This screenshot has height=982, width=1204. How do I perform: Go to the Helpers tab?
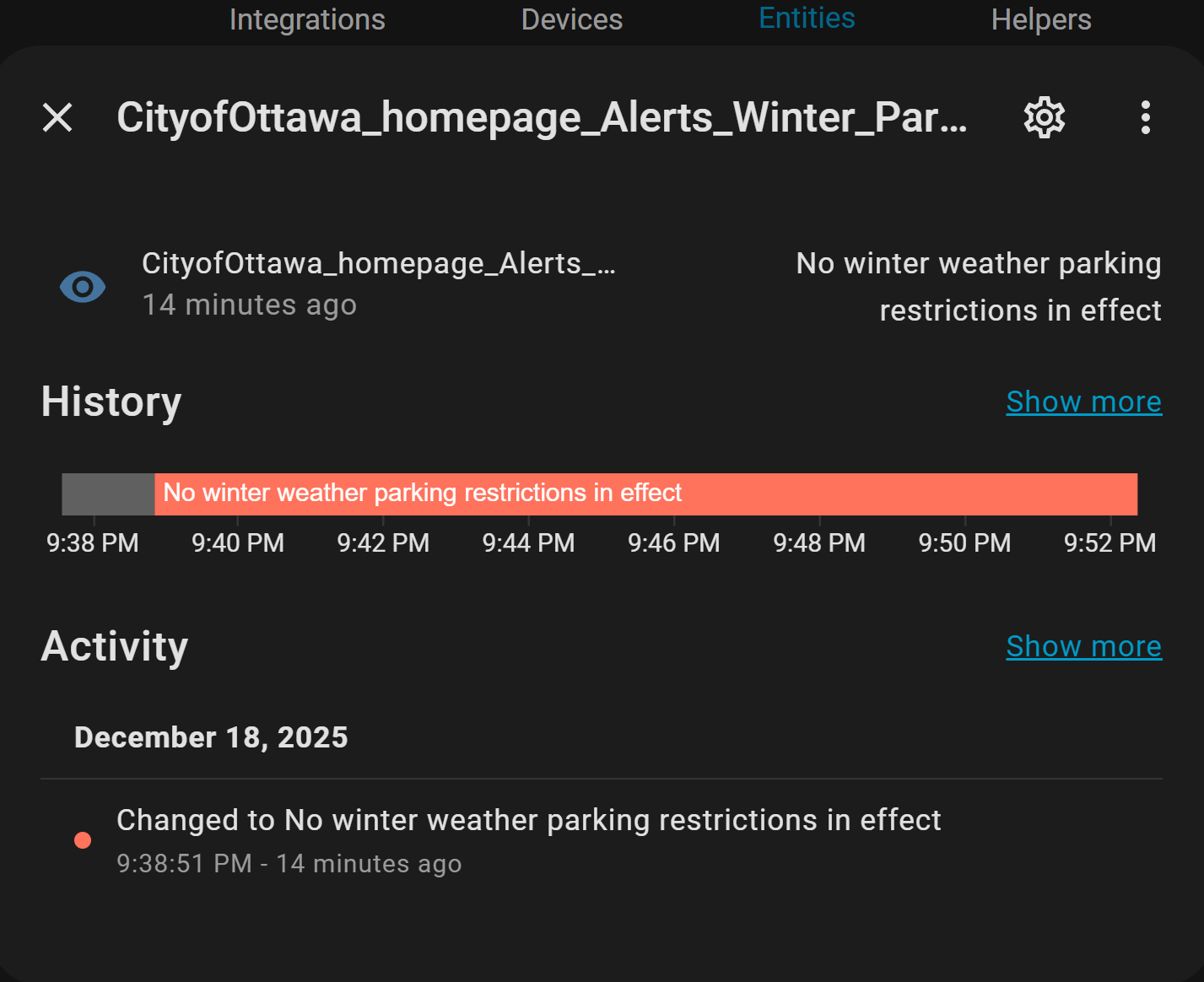1041,19
